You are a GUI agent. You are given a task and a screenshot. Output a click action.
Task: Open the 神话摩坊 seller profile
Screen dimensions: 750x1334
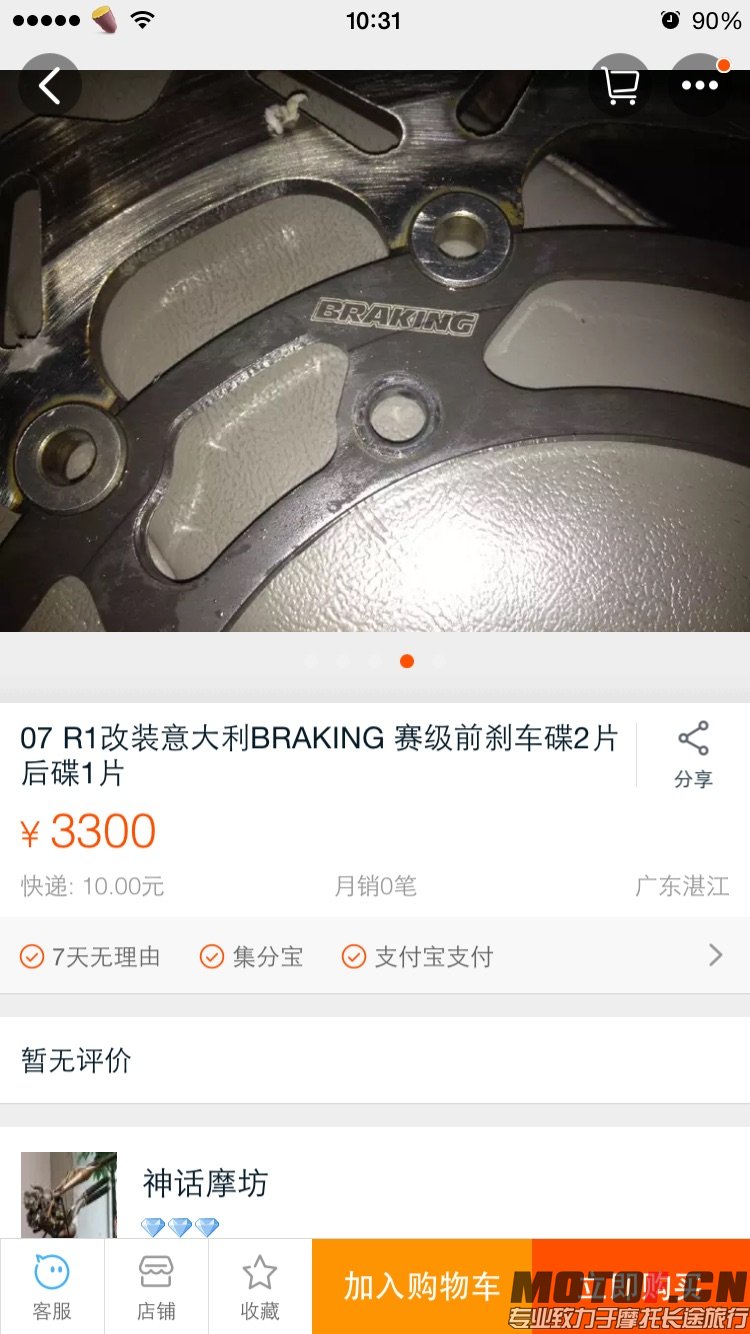(205, 1184)
